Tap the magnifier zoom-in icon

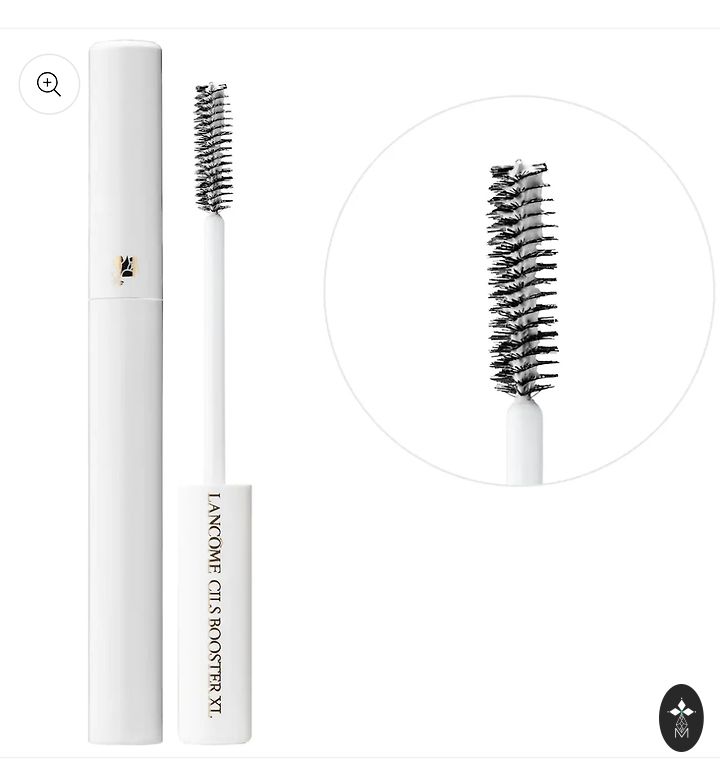(49, 84)
